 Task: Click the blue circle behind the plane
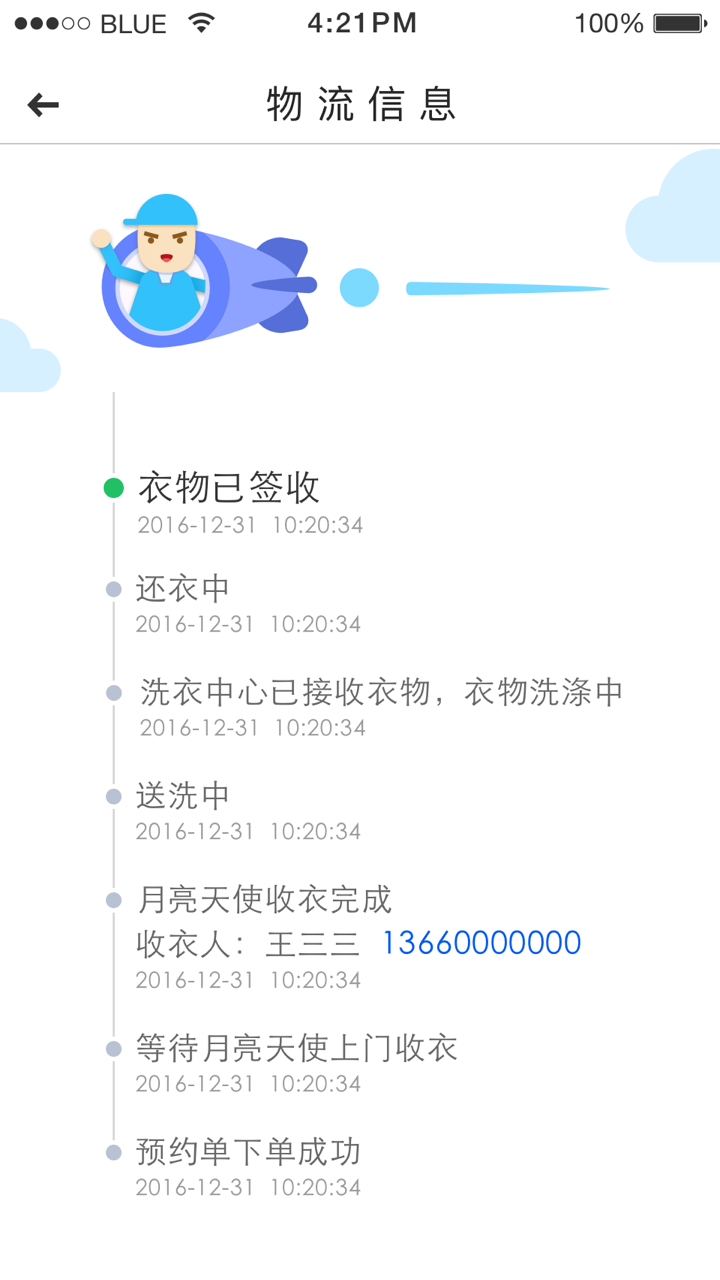(359, 288)
